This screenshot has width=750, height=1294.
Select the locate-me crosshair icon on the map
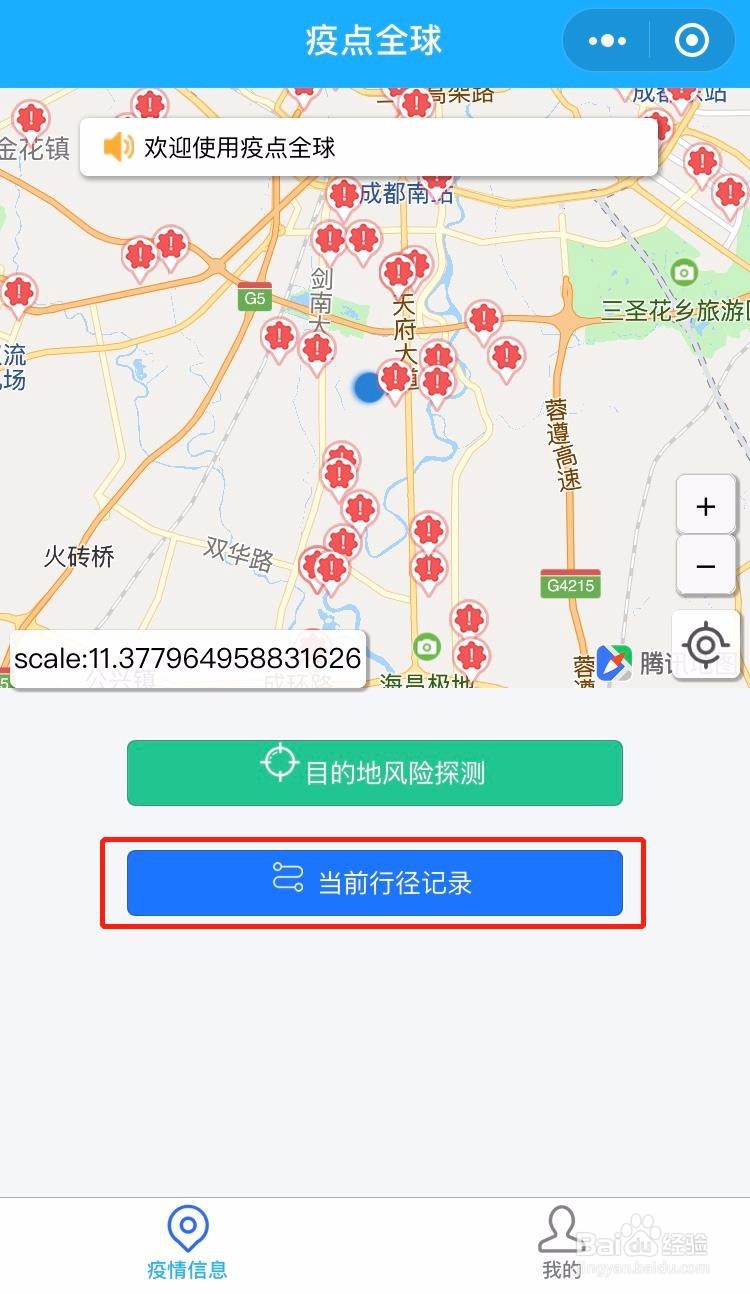tap(706, 646)
